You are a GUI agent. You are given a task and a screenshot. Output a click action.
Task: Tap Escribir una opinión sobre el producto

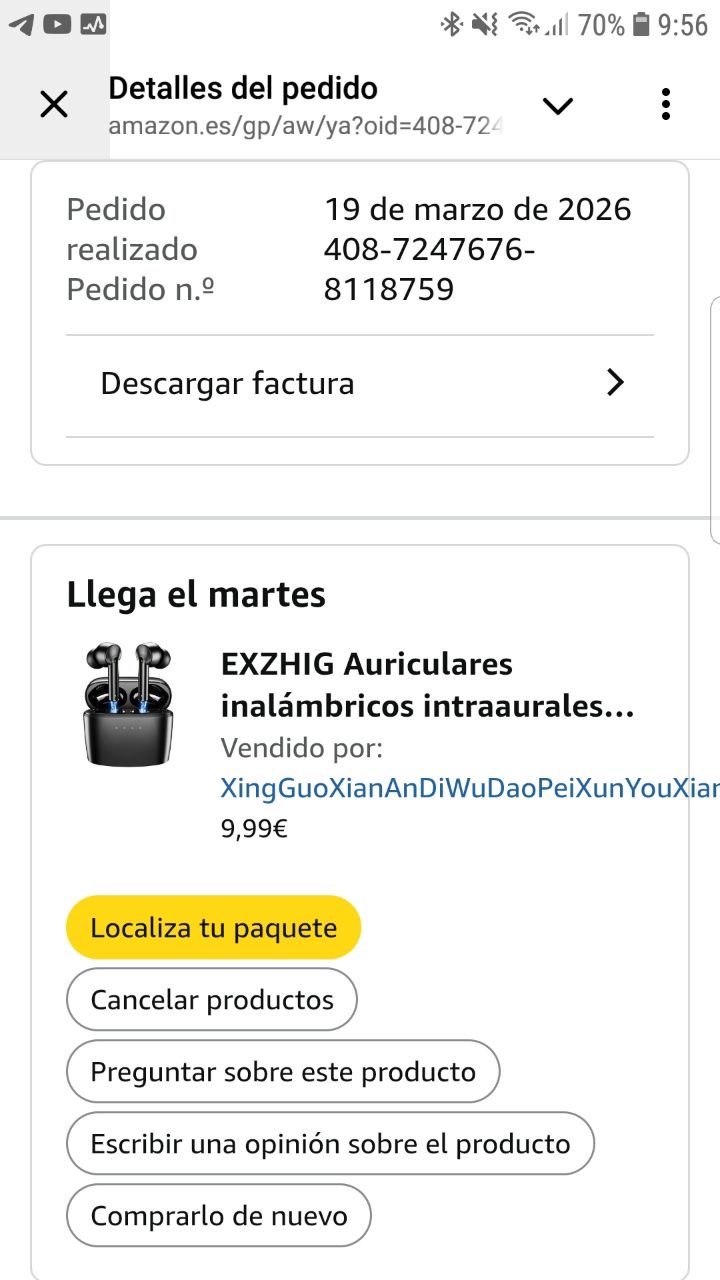330,1144
